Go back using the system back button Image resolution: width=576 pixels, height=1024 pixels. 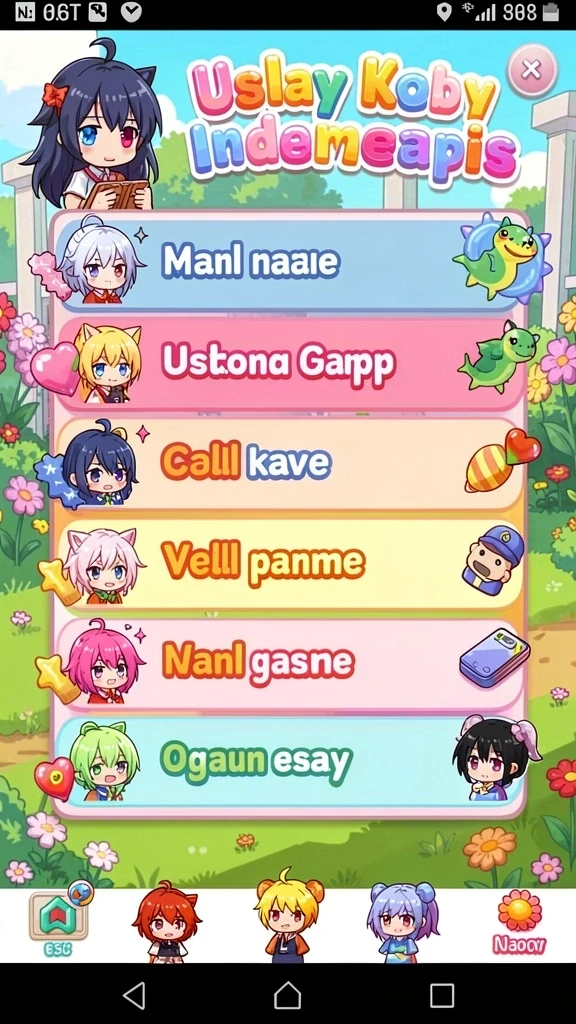tap(135, 995)
